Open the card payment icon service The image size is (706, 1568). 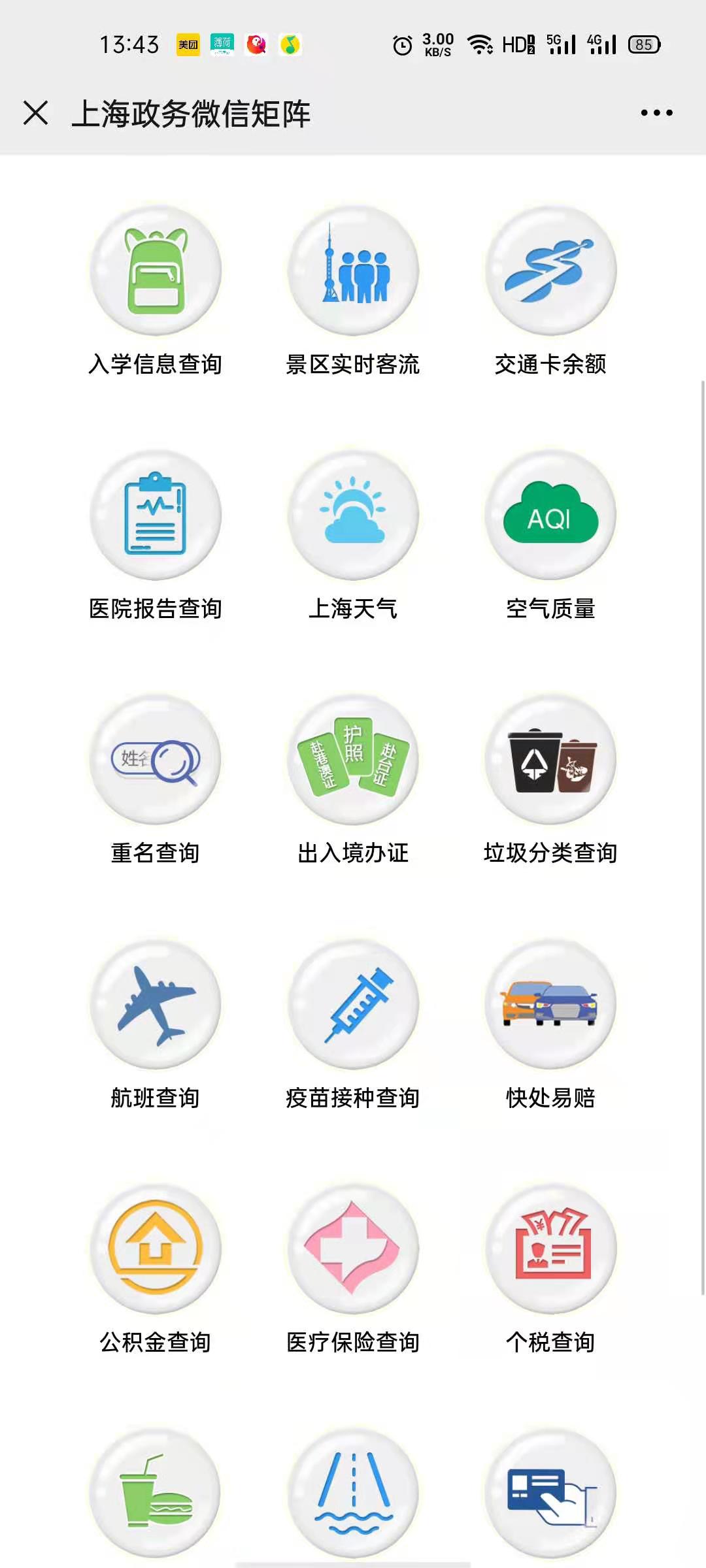[x=550, y=1493]
